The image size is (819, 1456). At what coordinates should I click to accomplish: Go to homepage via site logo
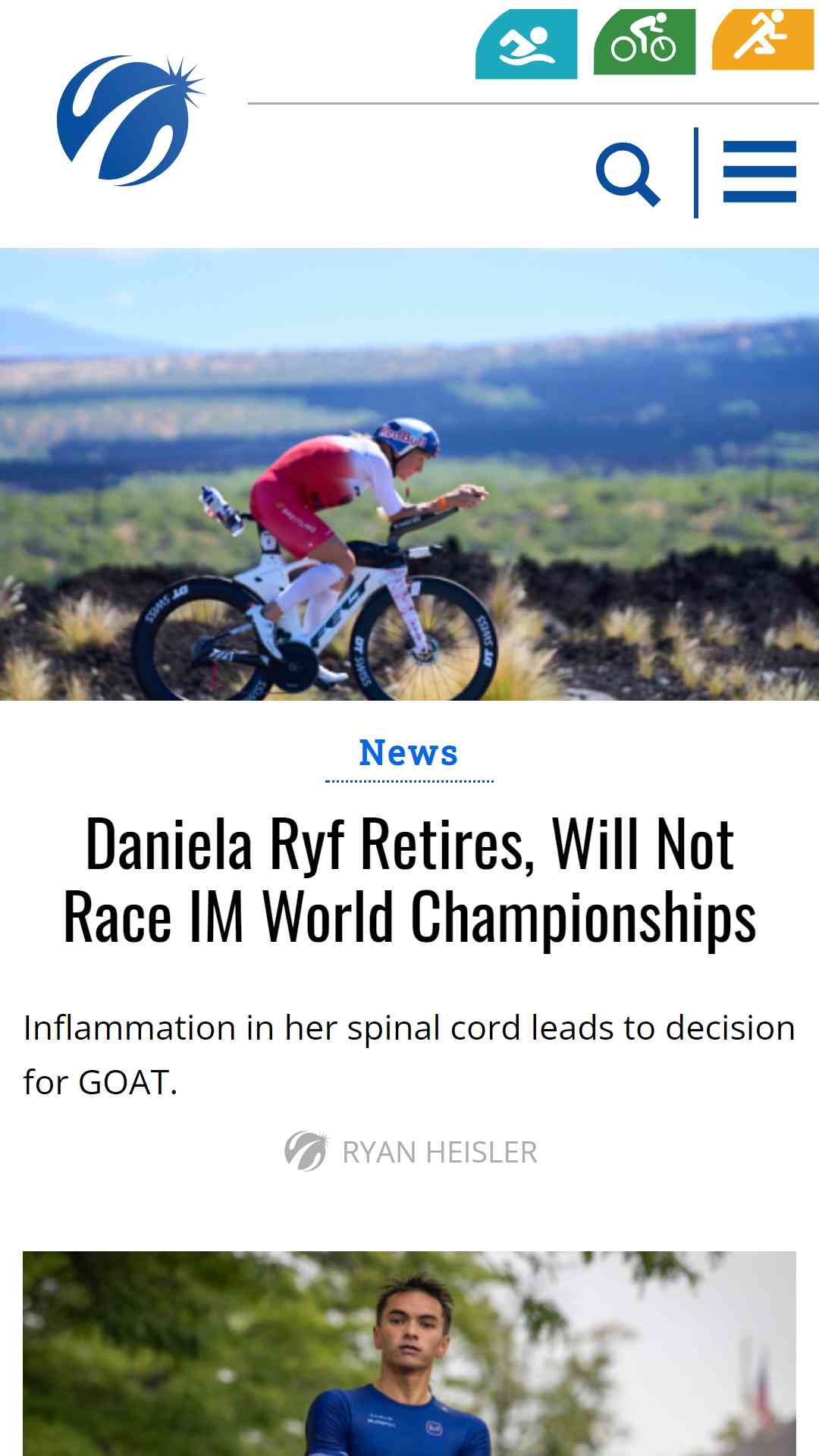click(x=130, y=121)
